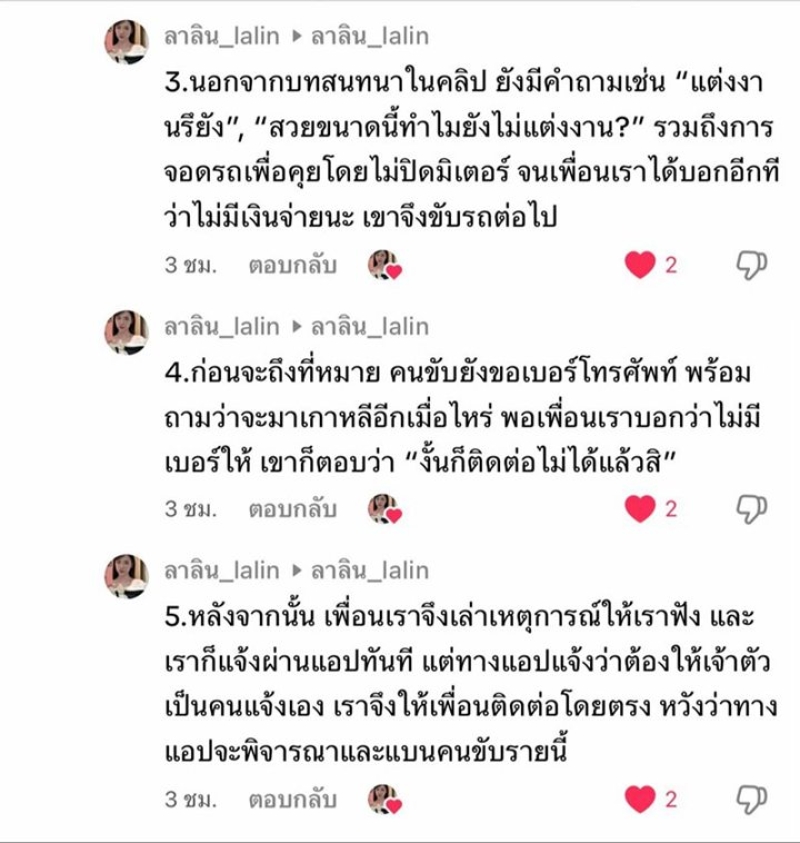This screenshot has width=800, height=843.
Task: Like comment 4 about the phone number
Action: click(x=640, y=509)
